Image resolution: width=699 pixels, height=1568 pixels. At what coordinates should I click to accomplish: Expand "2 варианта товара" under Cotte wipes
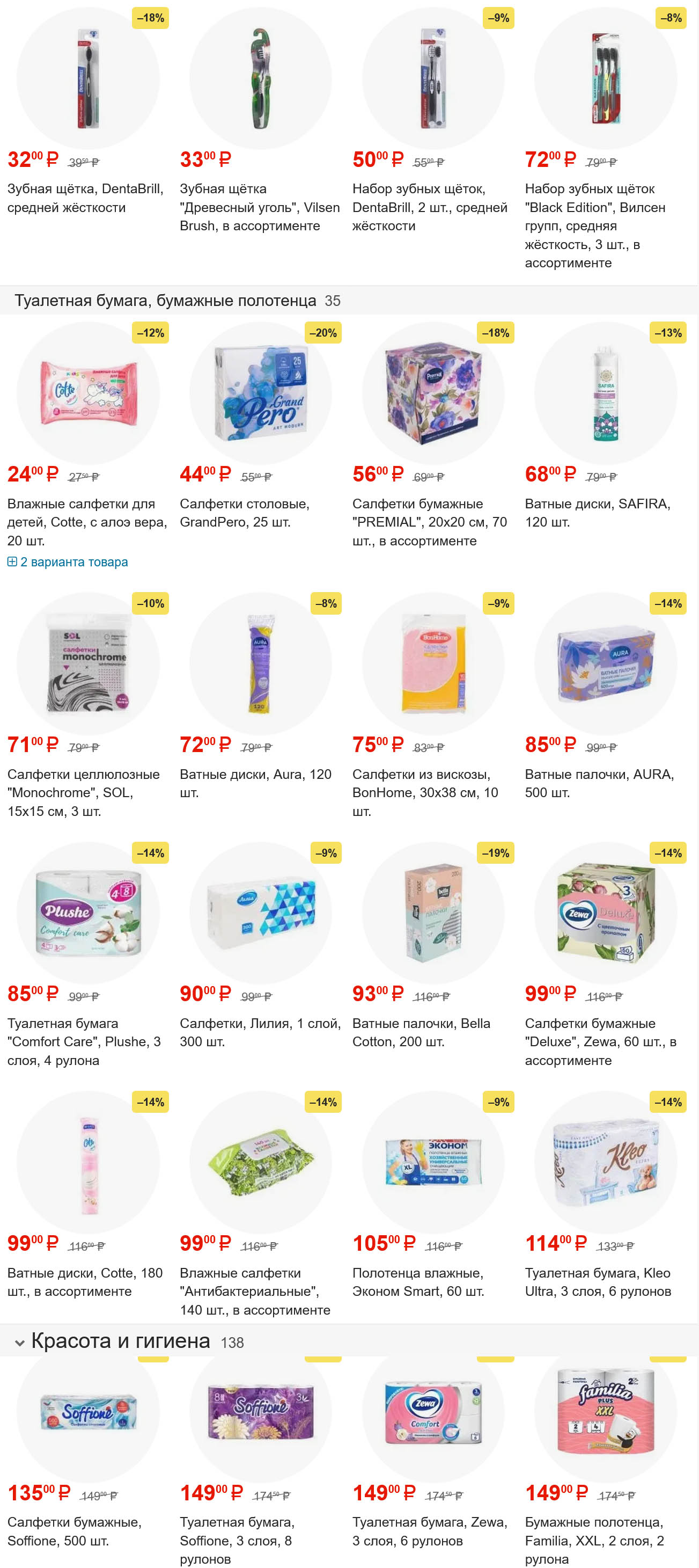tap(73, 562)
